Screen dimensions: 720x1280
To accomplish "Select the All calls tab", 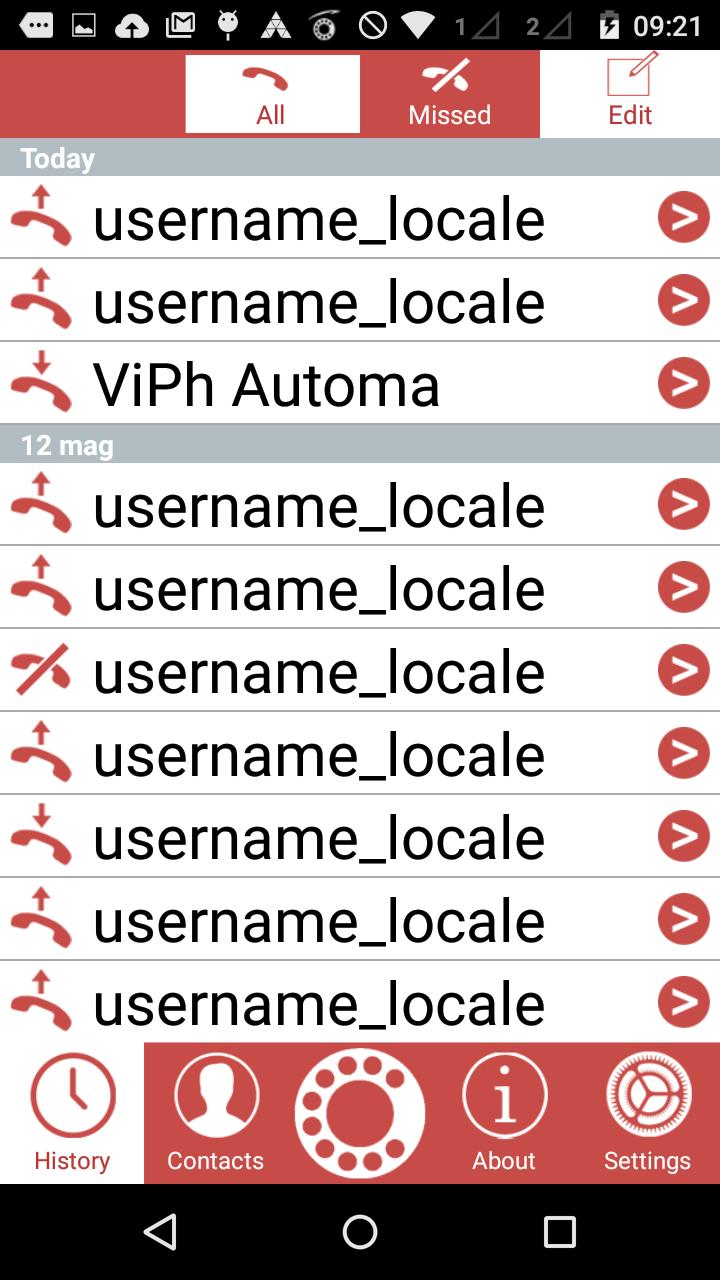I will click(x=272, y=94).
